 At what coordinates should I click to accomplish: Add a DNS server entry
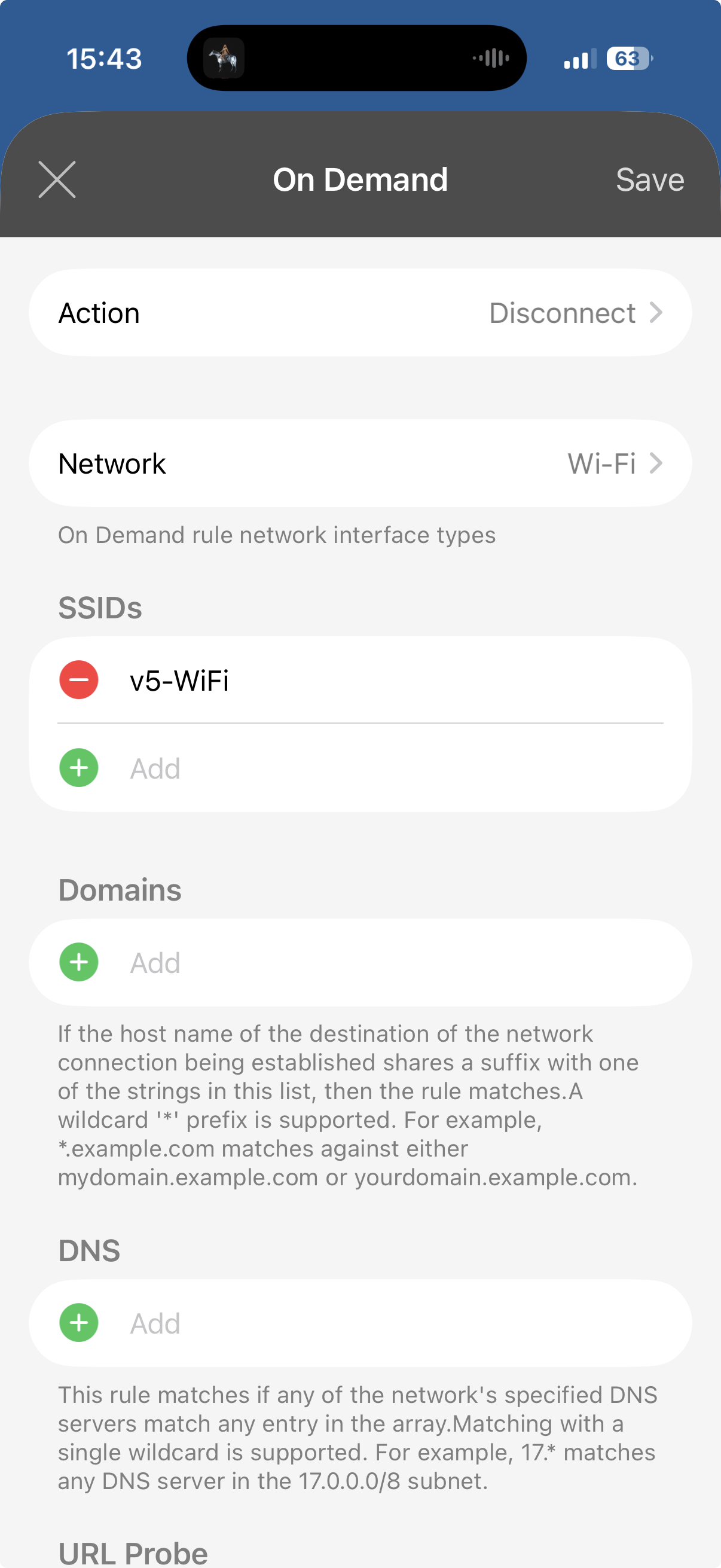pos(79,1323)
